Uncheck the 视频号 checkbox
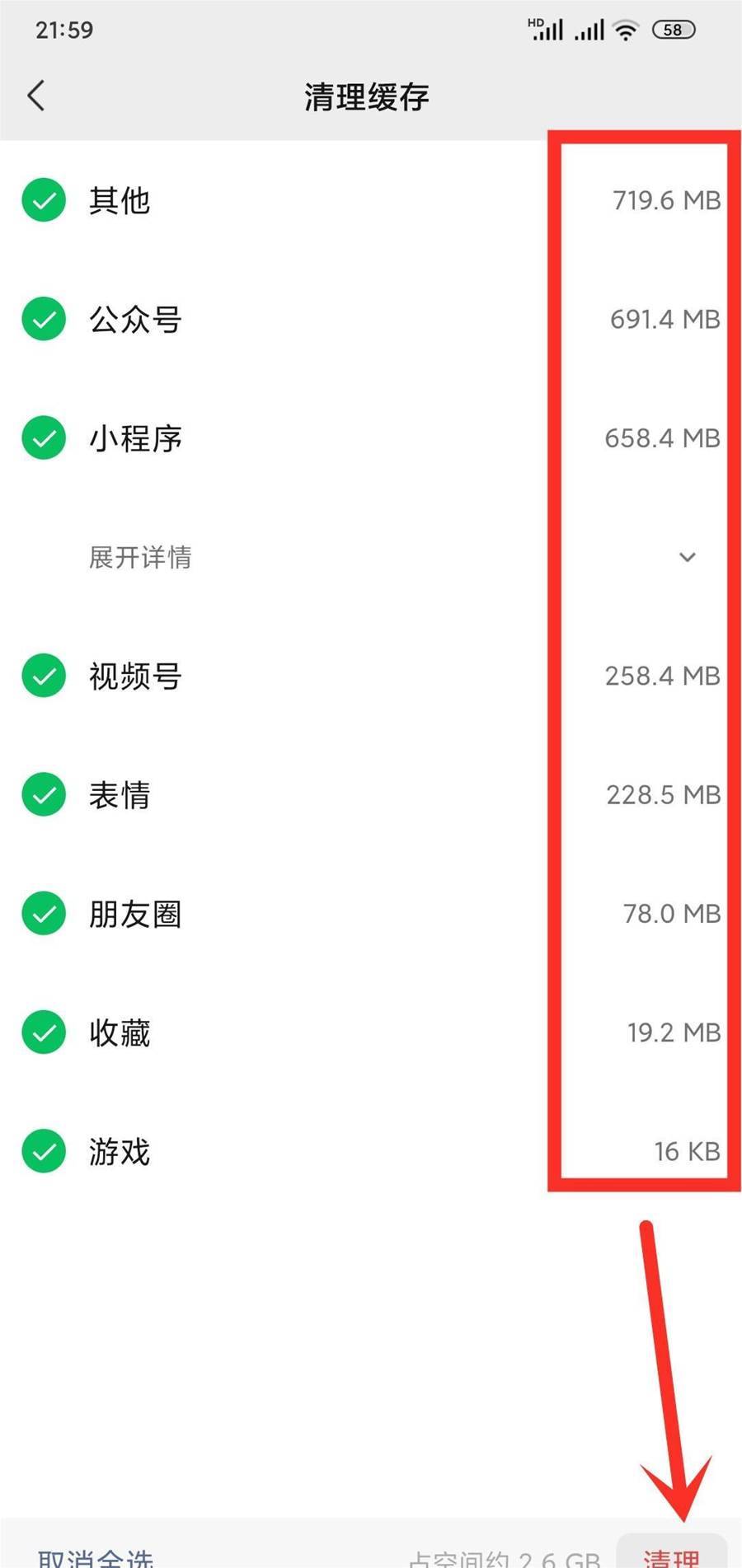 pyautogui.click(x=44, y=676)
